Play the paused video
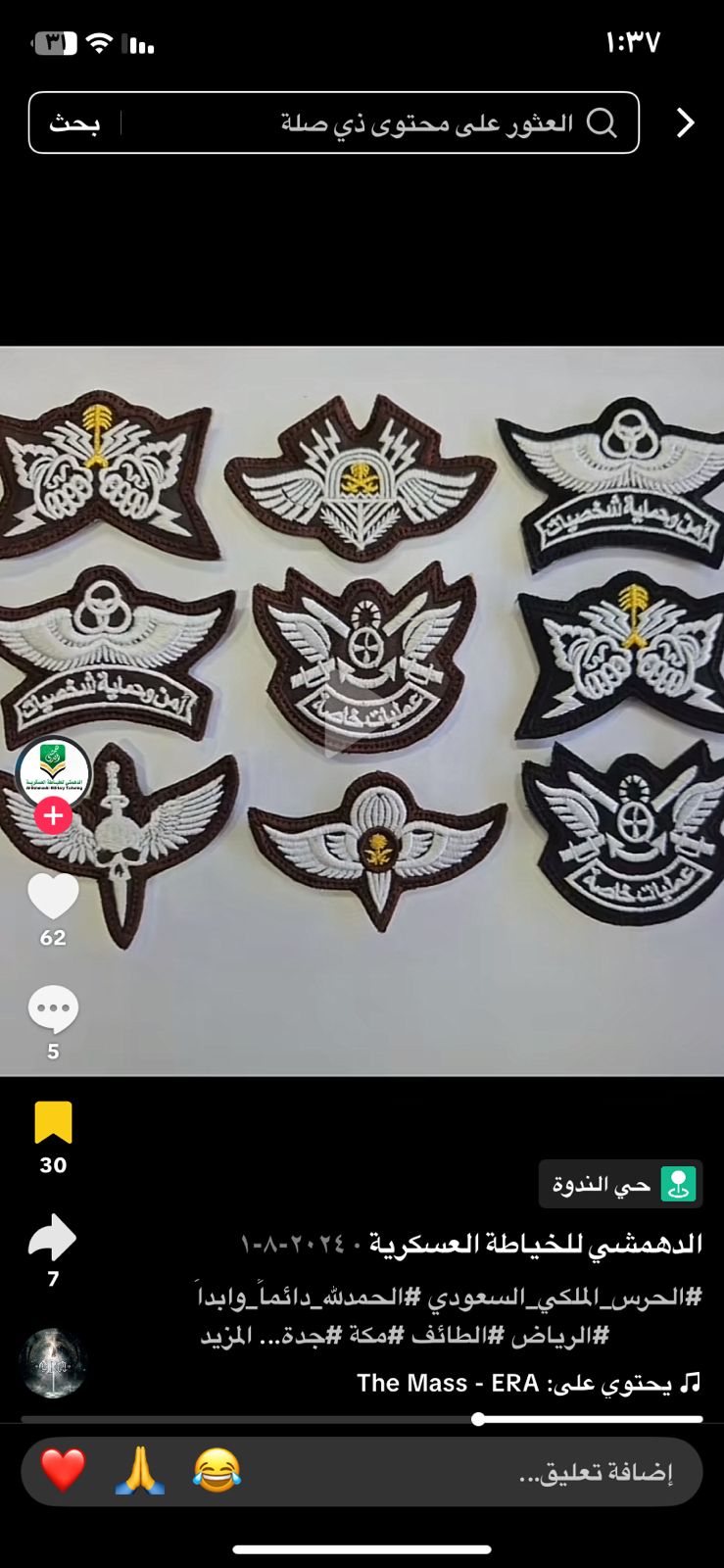This screenshot has height=1568, width=724. pyautogui.click(x=362, y=710)
